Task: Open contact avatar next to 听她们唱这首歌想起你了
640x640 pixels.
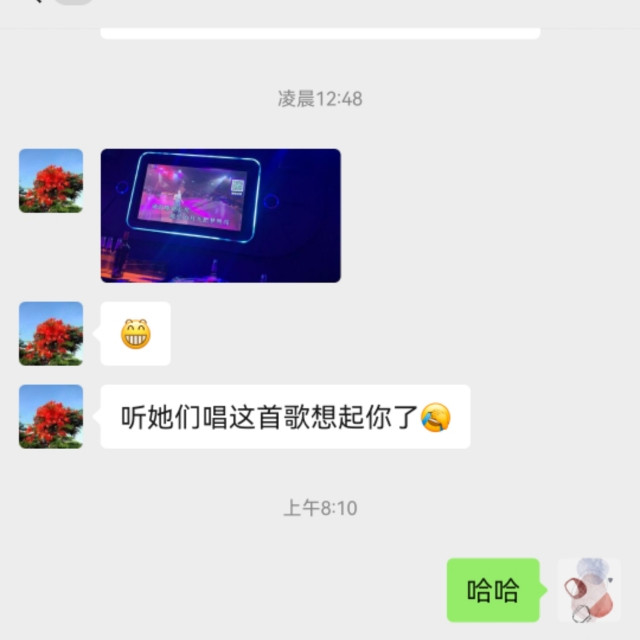Action: click(51, 416)
